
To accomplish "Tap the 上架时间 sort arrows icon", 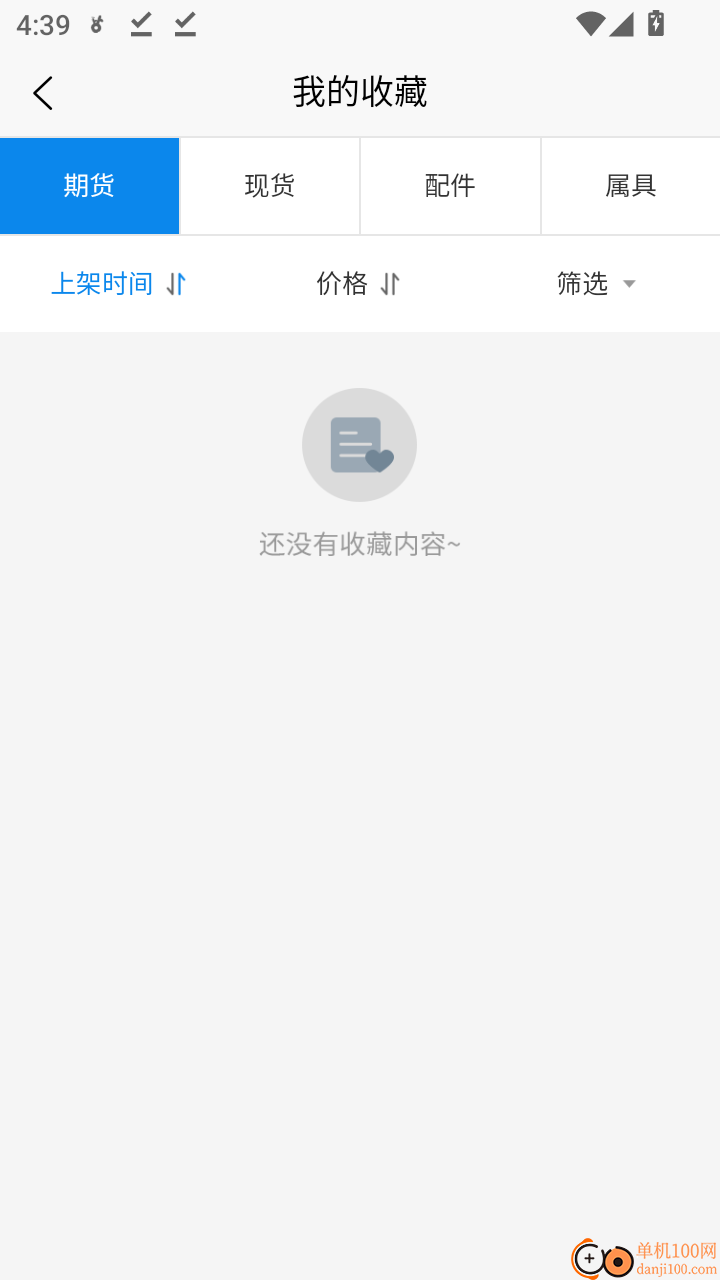I will click(175, 284).
